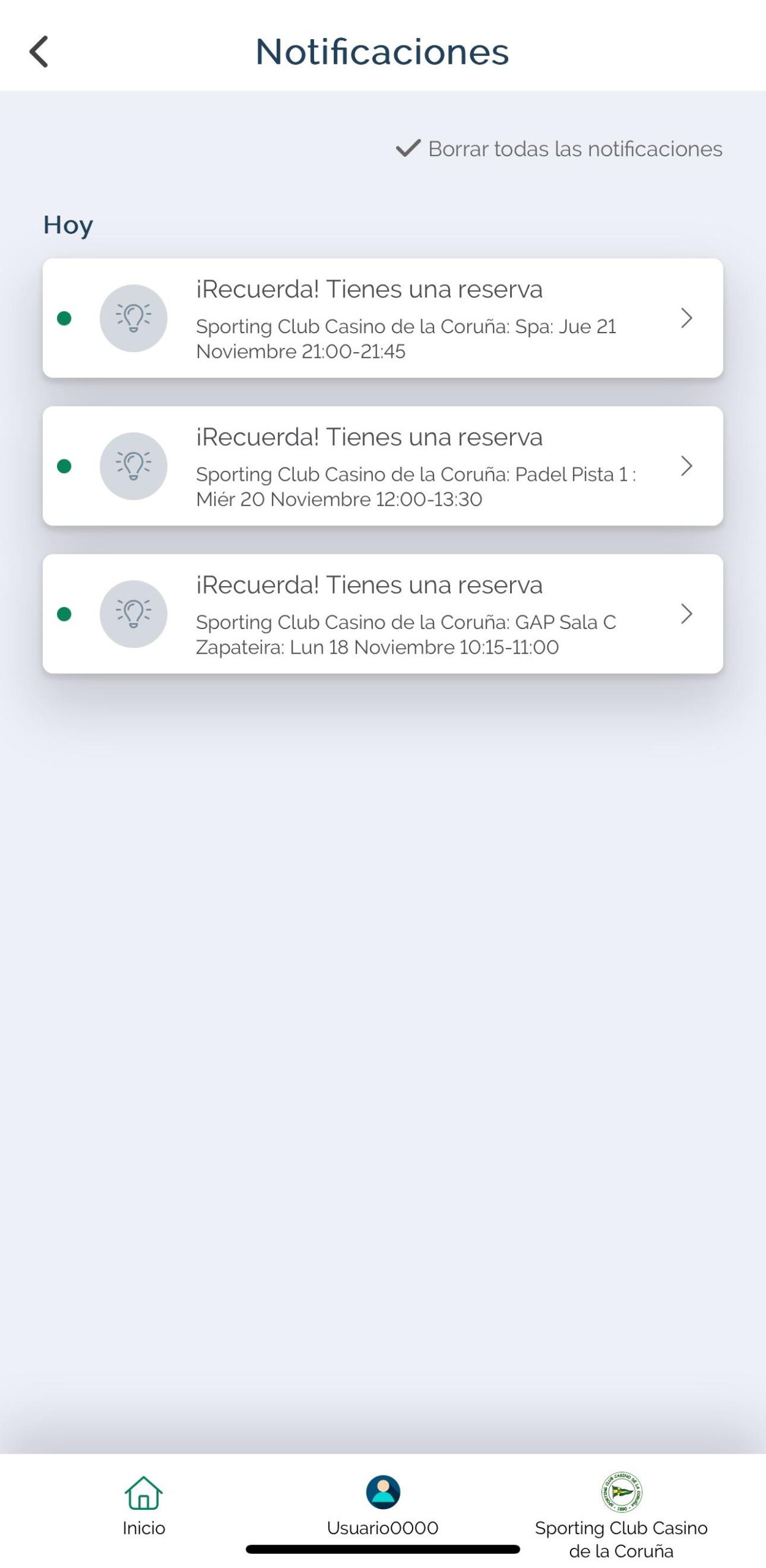Tap Borrar todas las notificaciones

[559, 149]
